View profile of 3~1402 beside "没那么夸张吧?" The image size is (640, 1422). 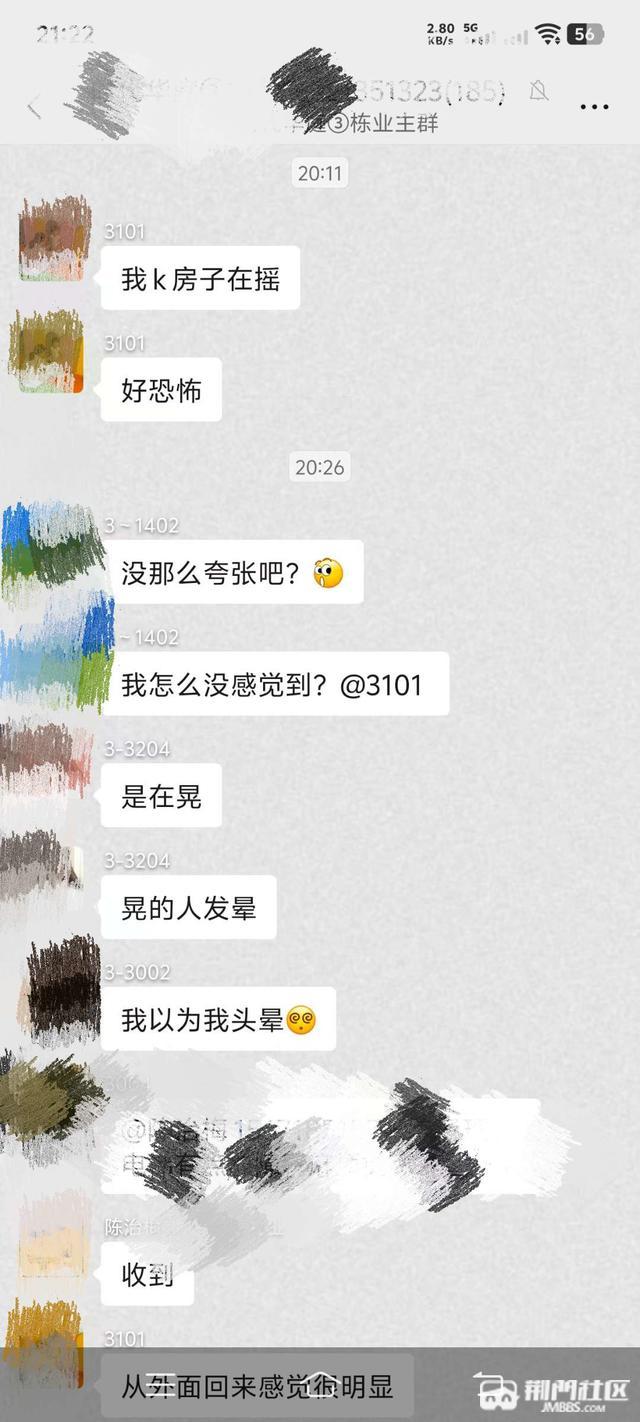pyautogui.click(x=53, y=545)
